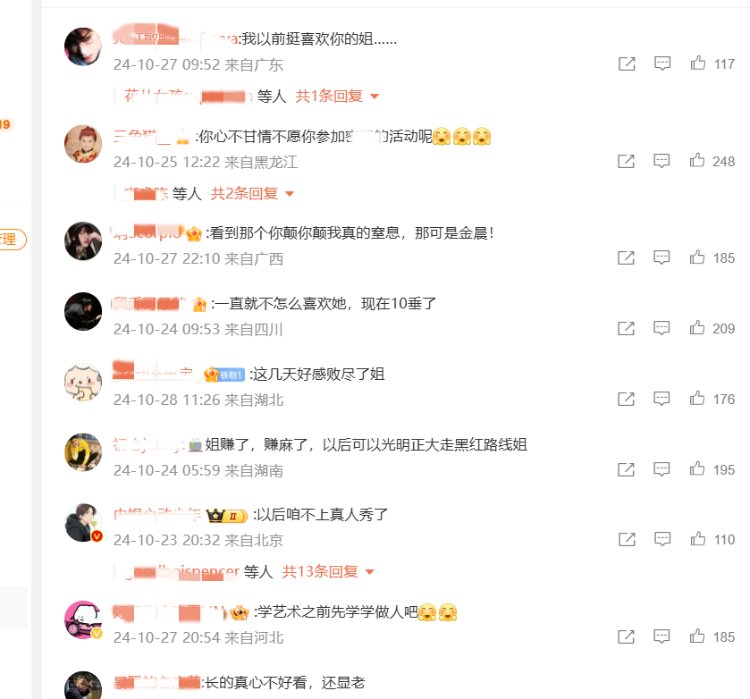Reply to the comment about 金晨
The image size is (750, 699).
click(662, 258)
